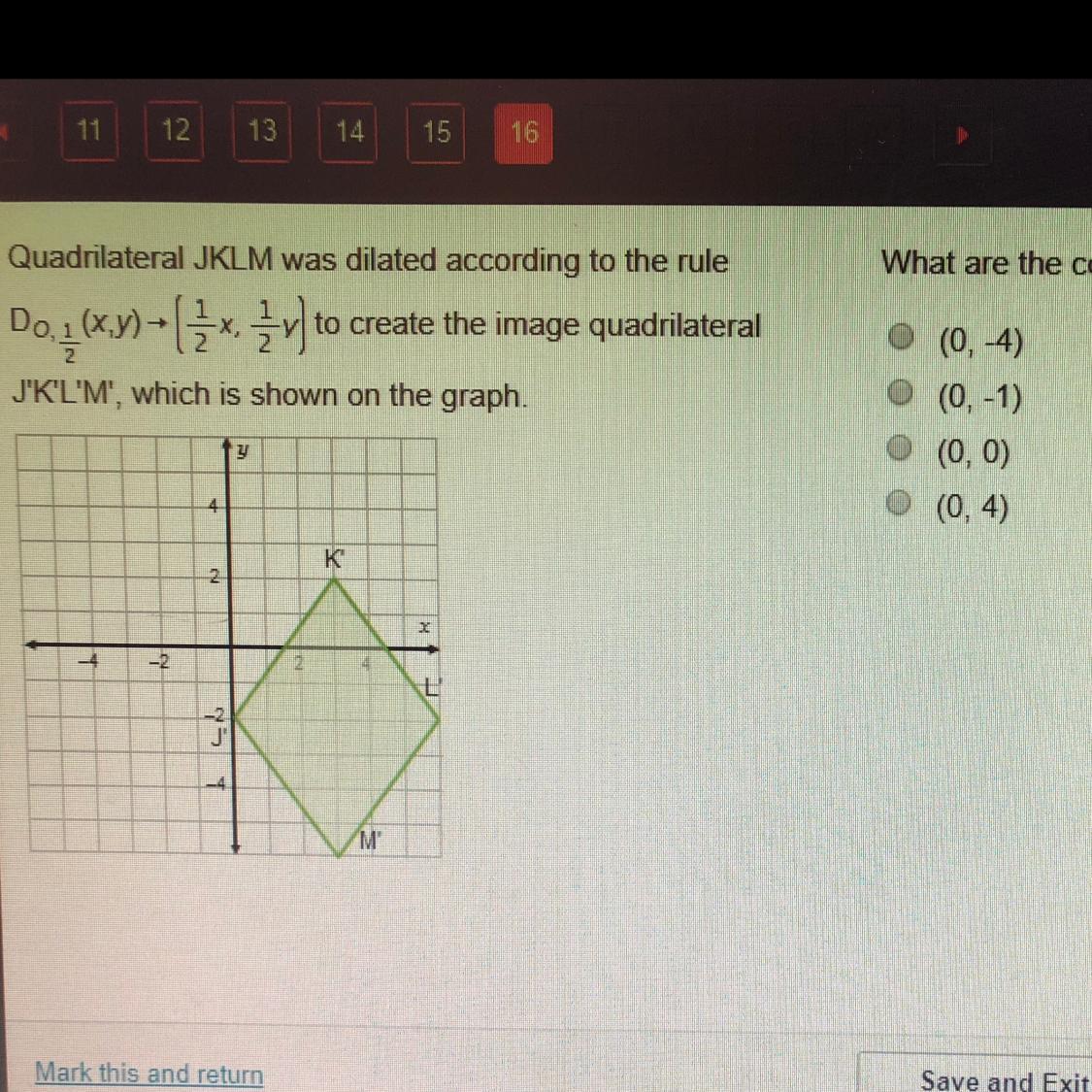
Task: Open question 13
Action: 262,132
